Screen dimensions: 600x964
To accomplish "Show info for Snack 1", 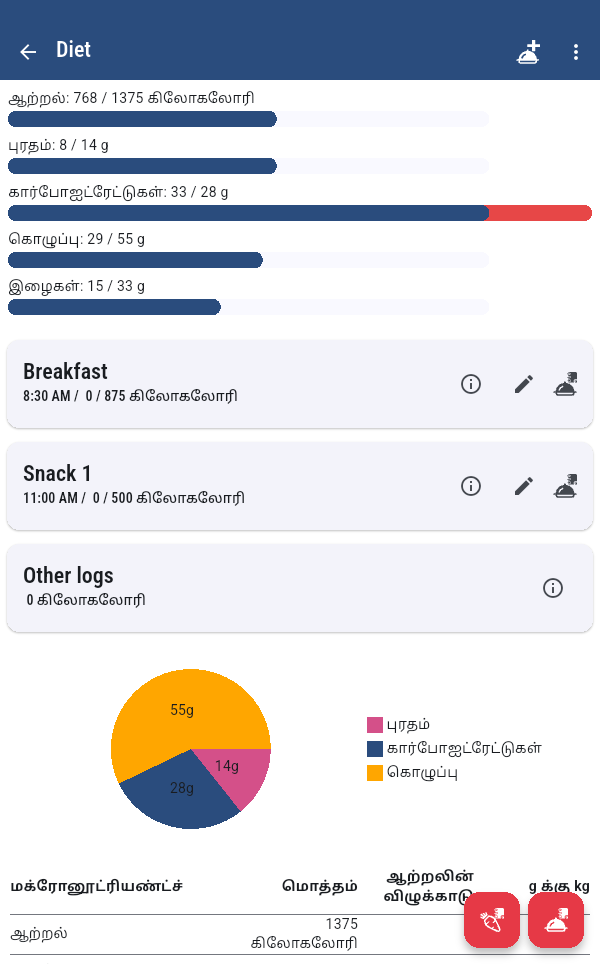I will (471, 486).
